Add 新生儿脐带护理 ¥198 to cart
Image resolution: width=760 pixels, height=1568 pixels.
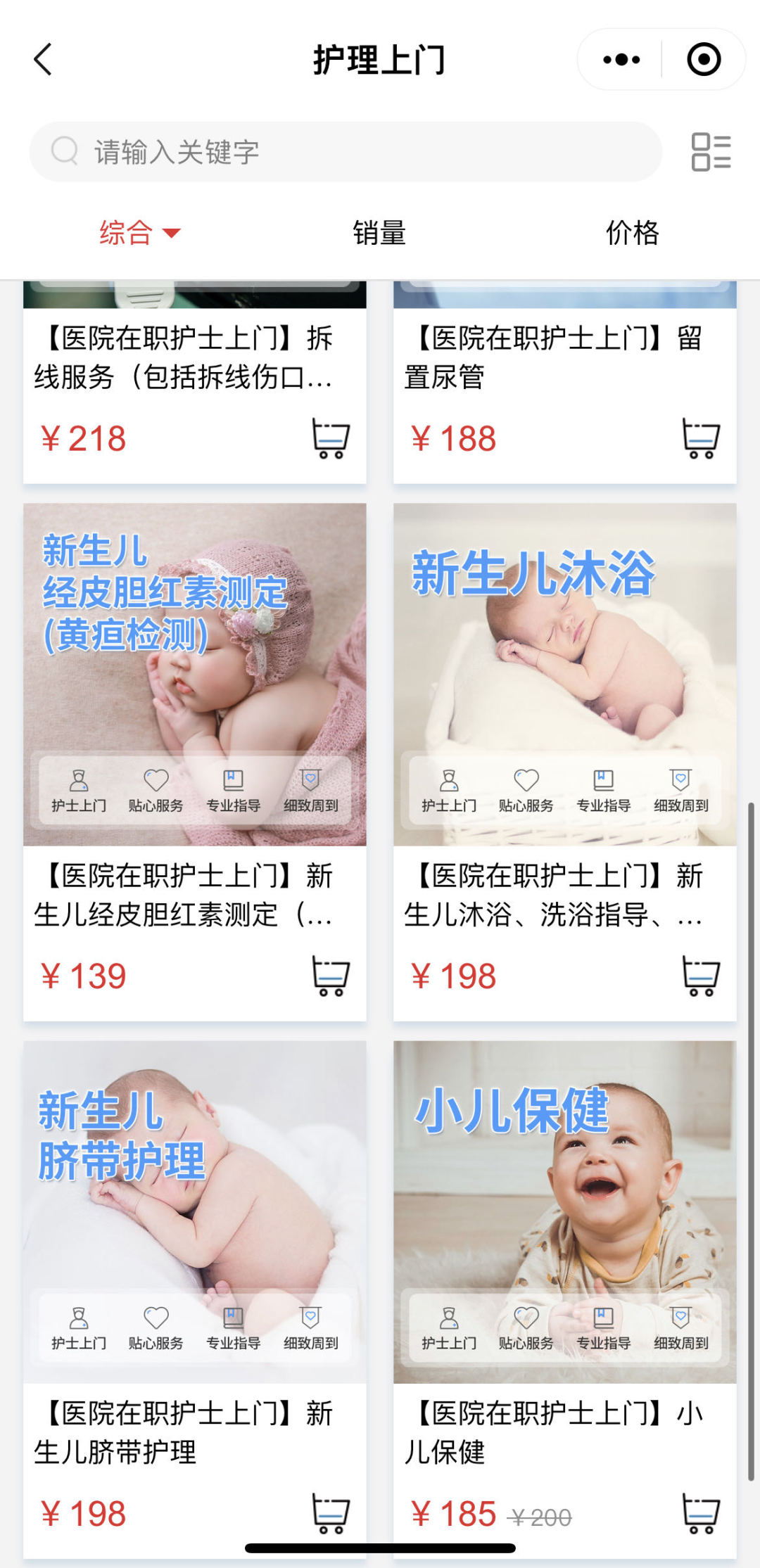[x=330, y=1513]
